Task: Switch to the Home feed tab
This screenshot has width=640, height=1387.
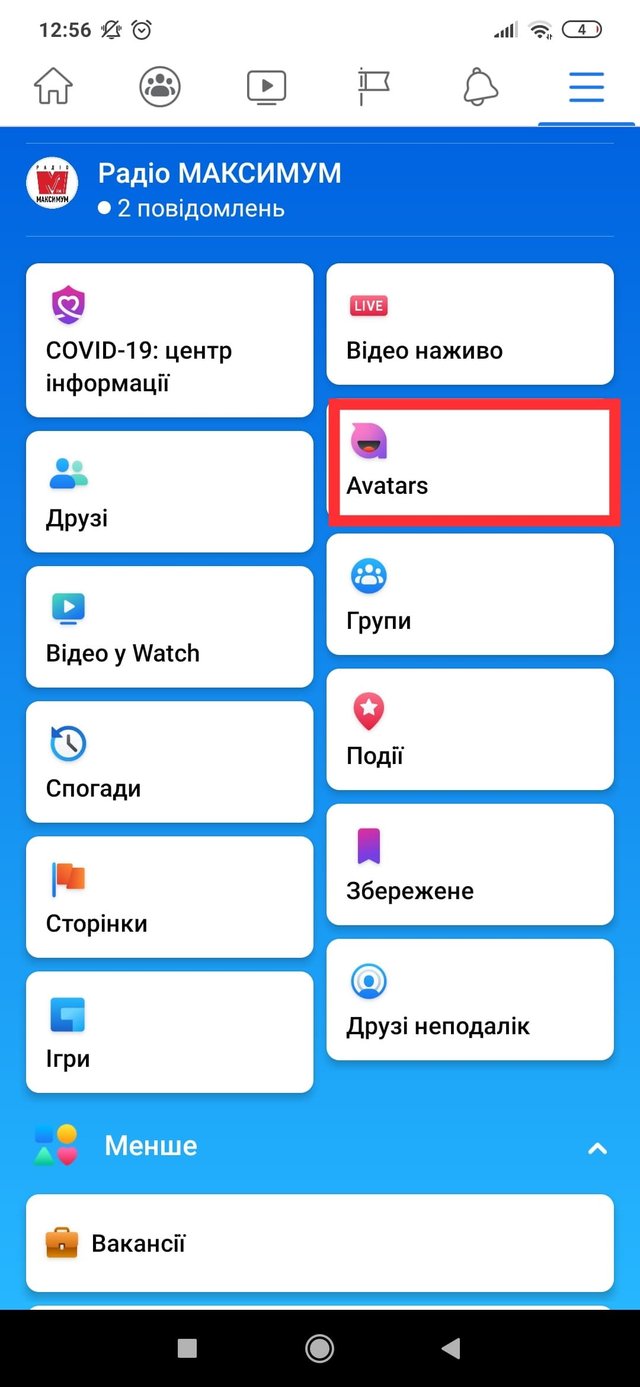Action: point(54,87)
